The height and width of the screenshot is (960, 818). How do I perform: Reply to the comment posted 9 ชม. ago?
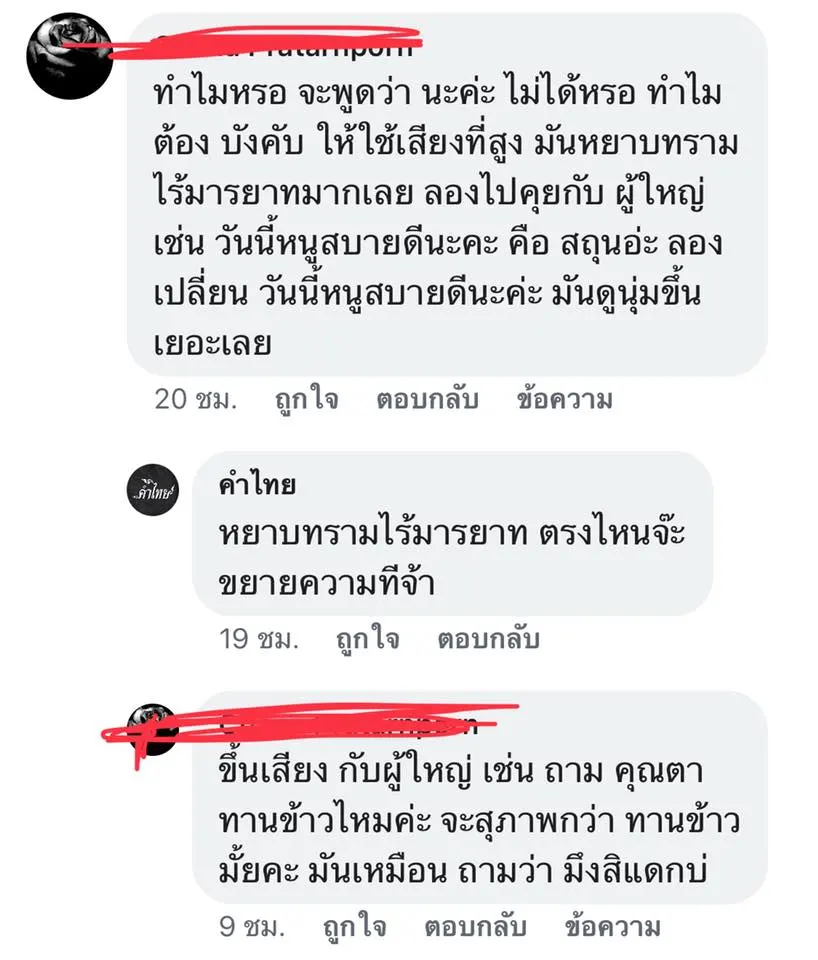click(475, 927)
